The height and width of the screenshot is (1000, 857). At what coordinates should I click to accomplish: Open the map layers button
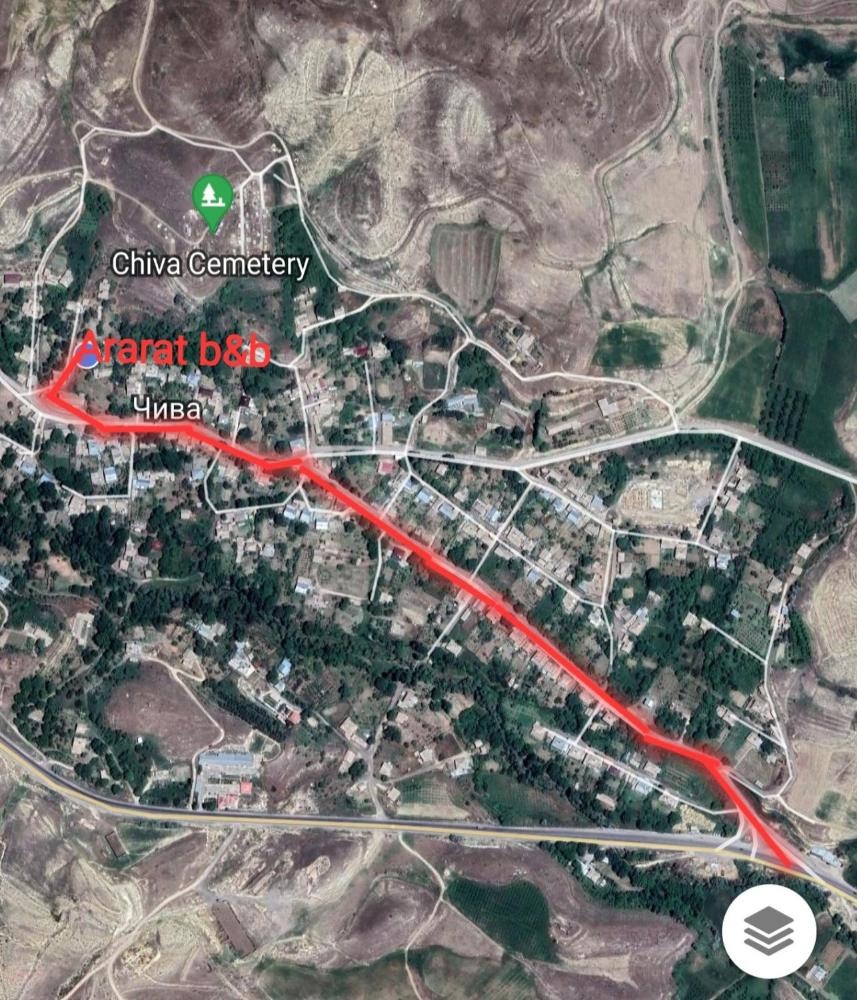pyautogui.click(x=768, y=932)
